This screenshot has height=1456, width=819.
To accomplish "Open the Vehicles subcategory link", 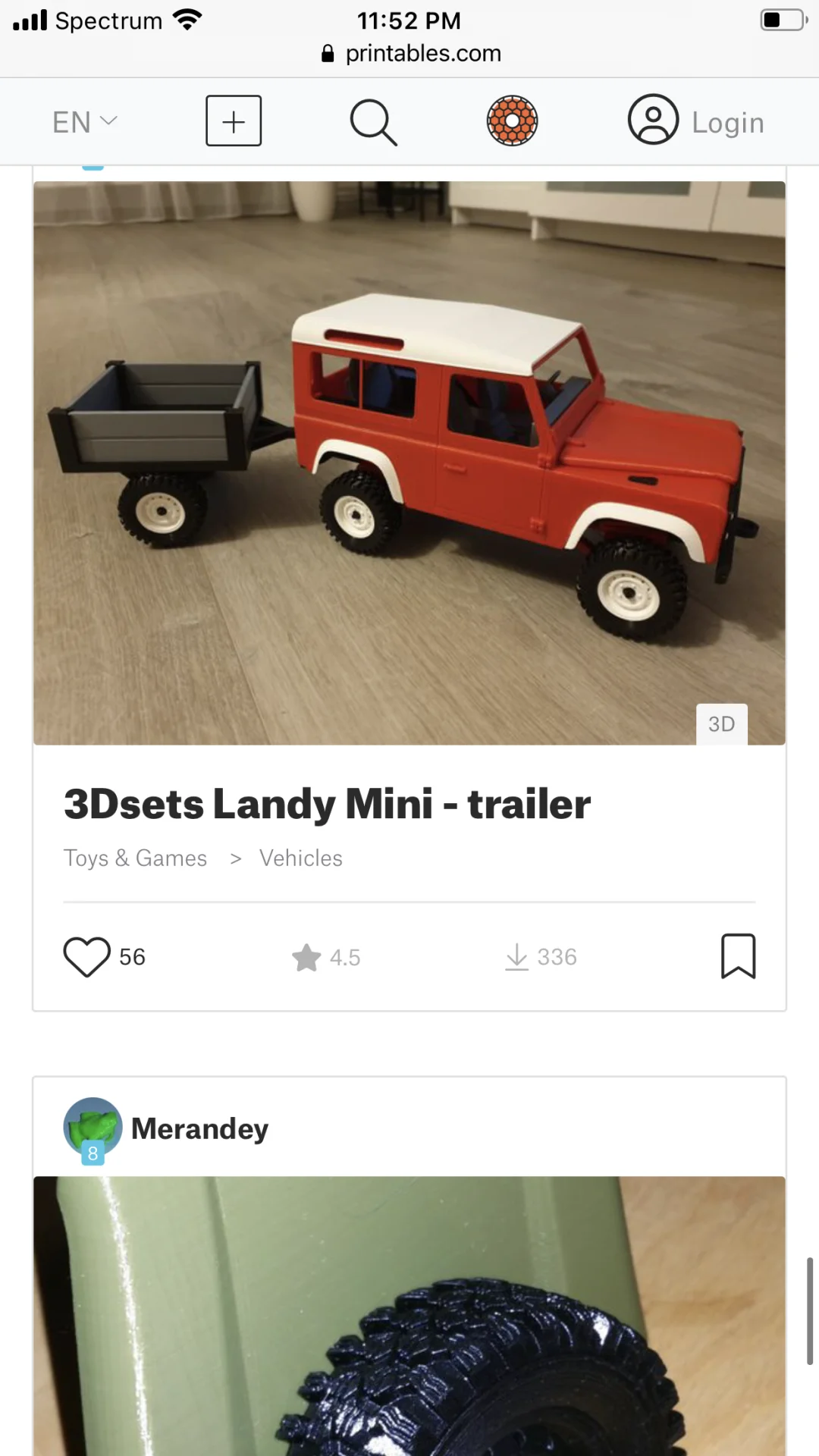I will (301, 858).
